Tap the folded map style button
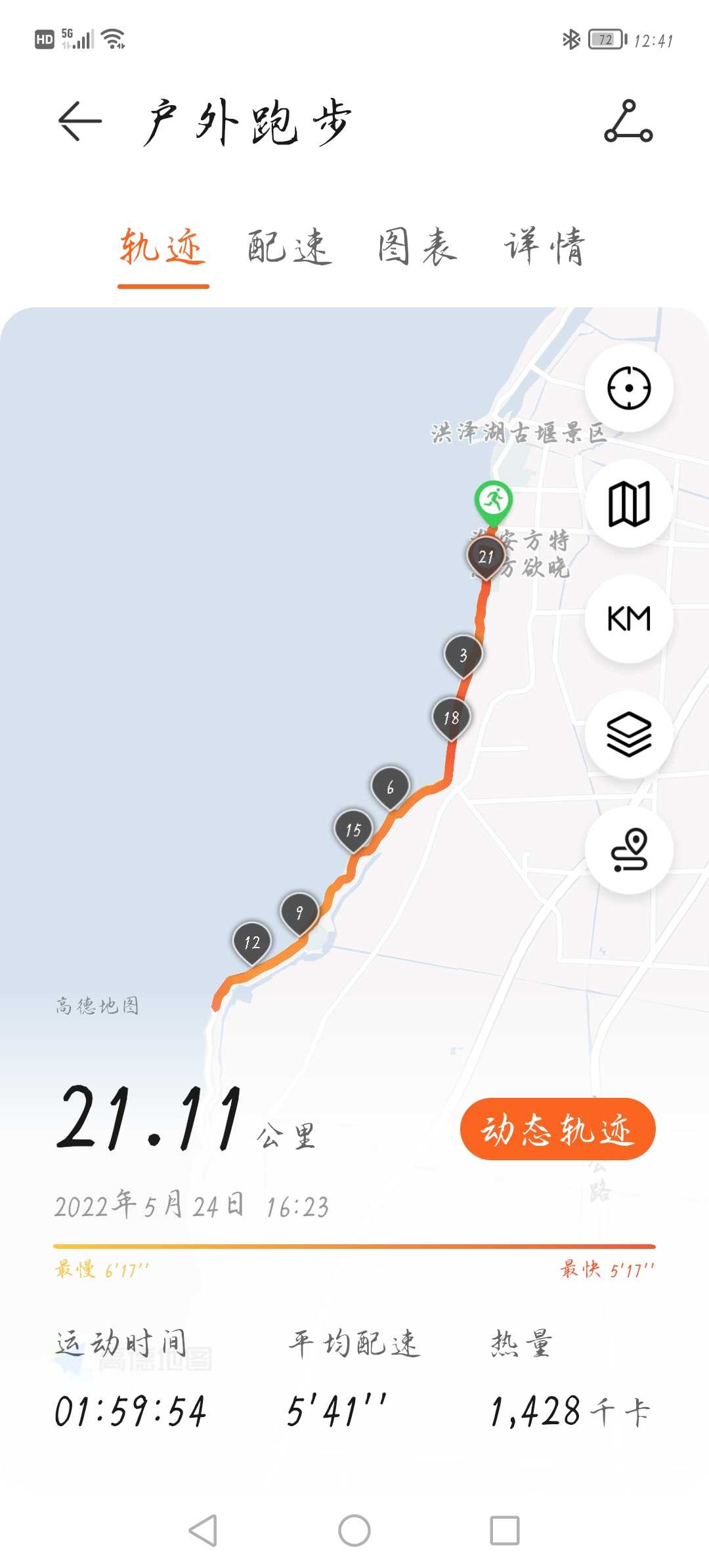Image resolution: width=709 pixels, height=1568 pixels. (x=629, y=504)
